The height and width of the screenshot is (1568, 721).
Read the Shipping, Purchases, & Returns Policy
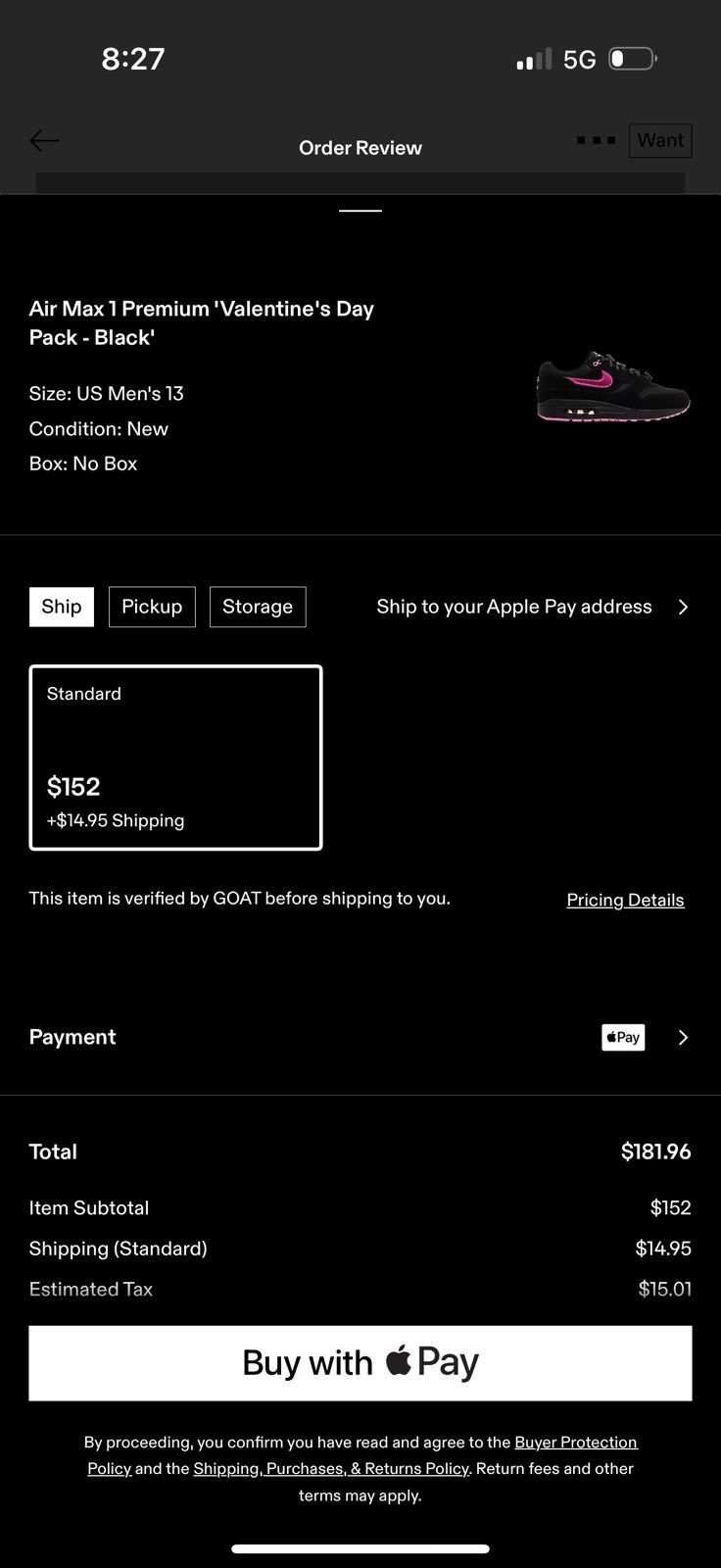point(331,1468)
